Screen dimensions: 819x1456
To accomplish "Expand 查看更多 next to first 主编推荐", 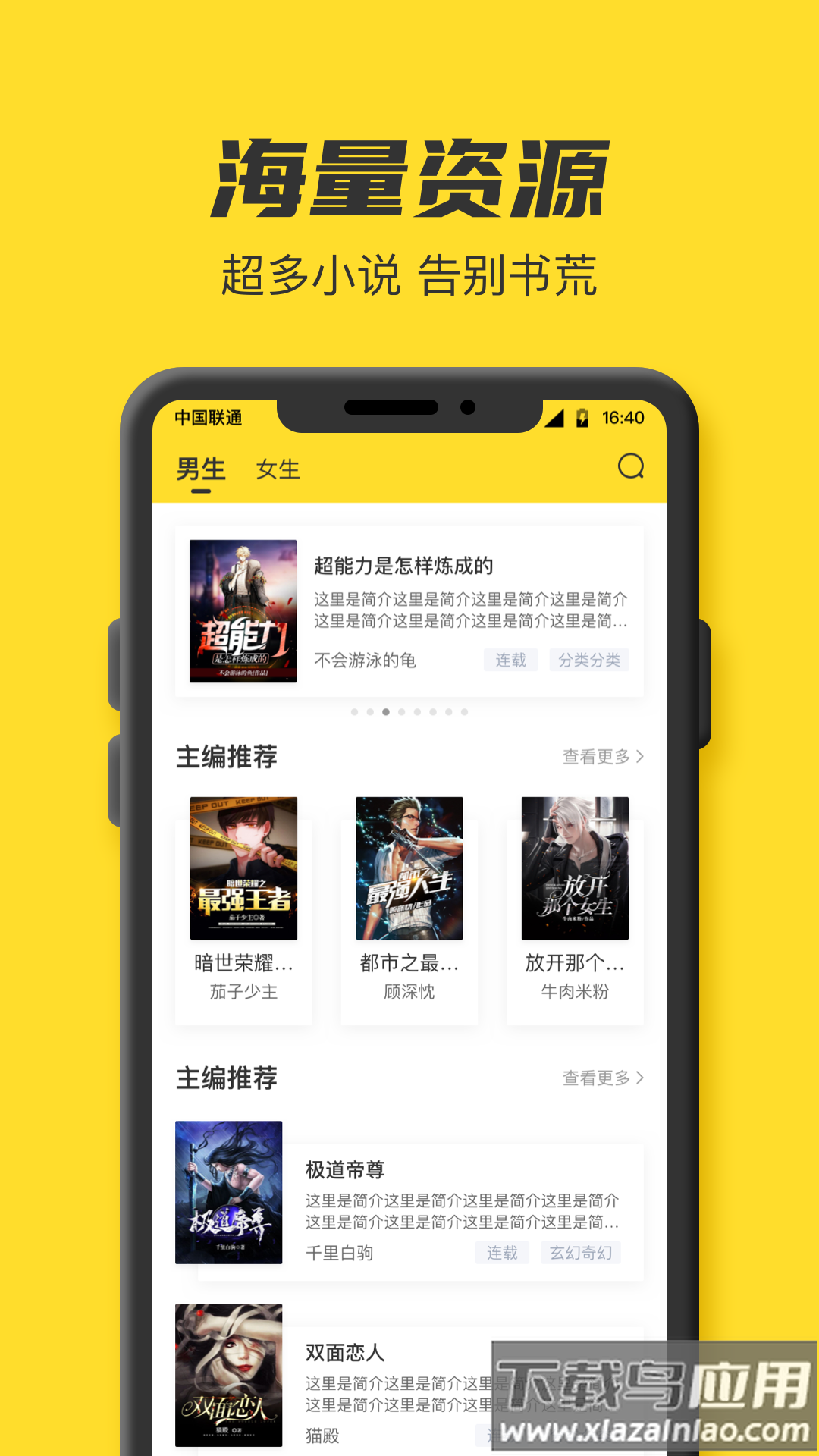I will point(595,755).
